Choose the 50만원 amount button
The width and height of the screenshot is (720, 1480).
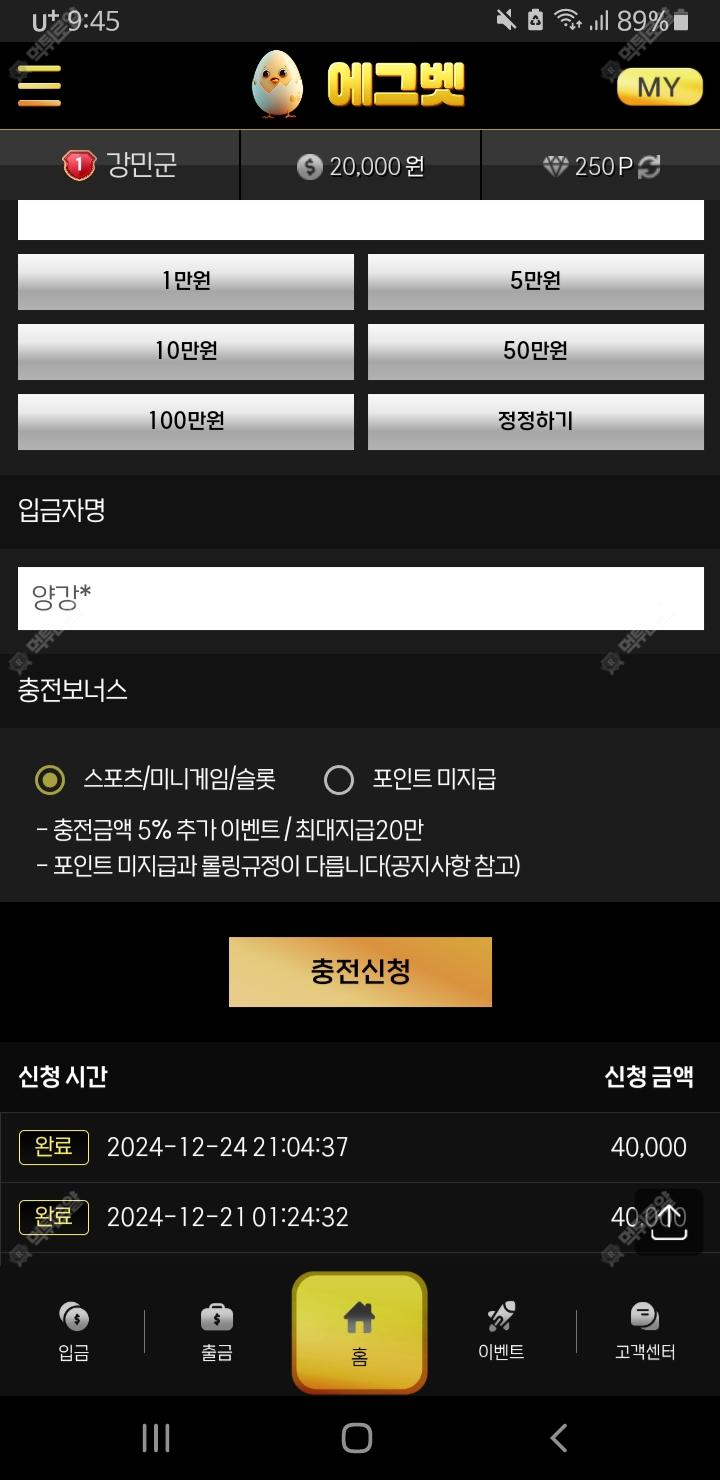[535, 351]
